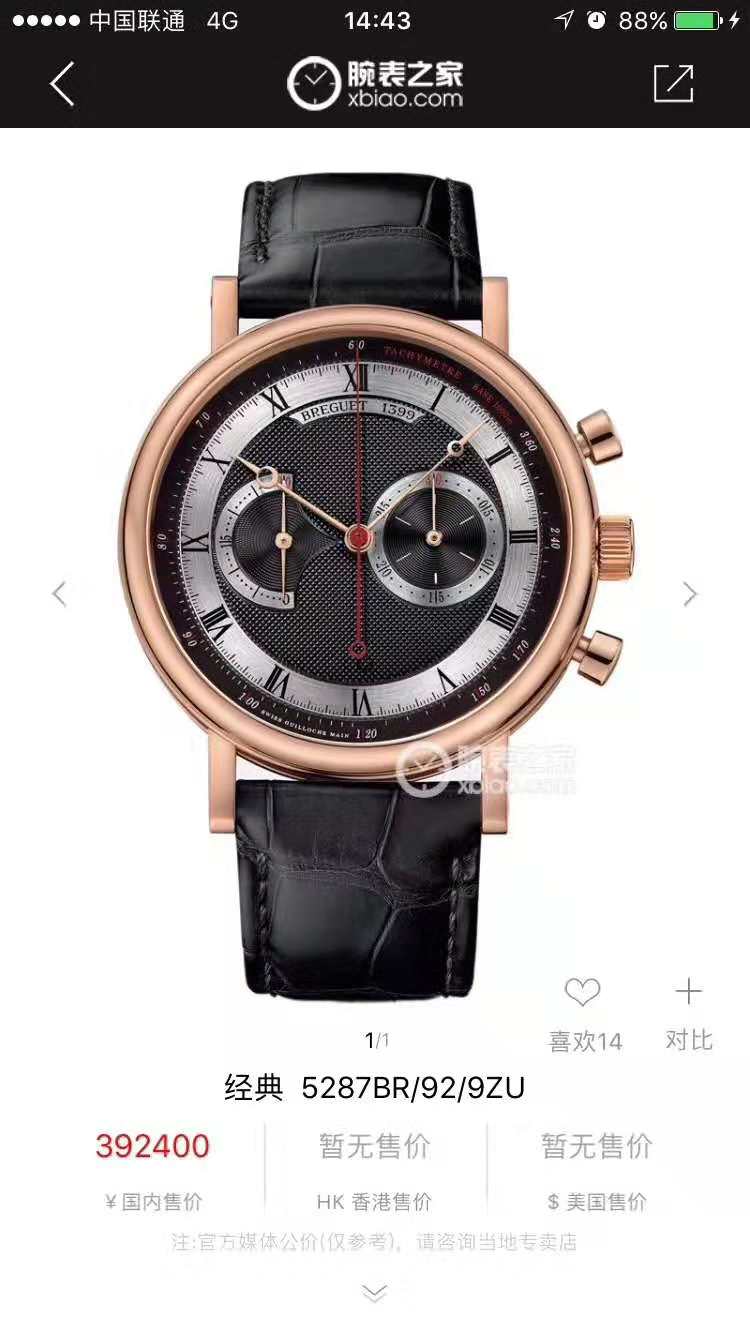Show the previous watch image
750x1334 pixels.
tap(59, 594)
